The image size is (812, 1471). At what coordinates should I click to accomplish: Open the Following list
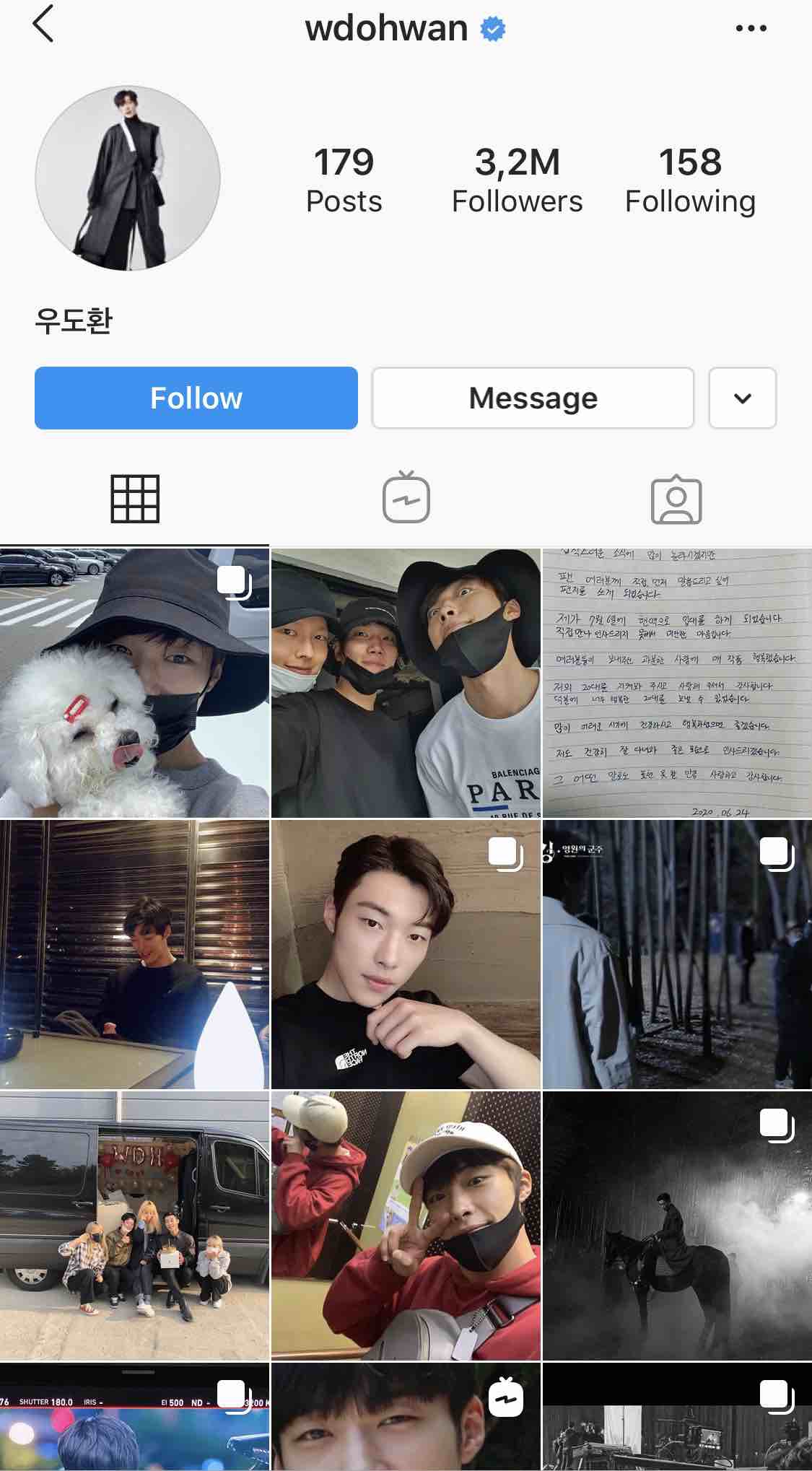(690, 180)
